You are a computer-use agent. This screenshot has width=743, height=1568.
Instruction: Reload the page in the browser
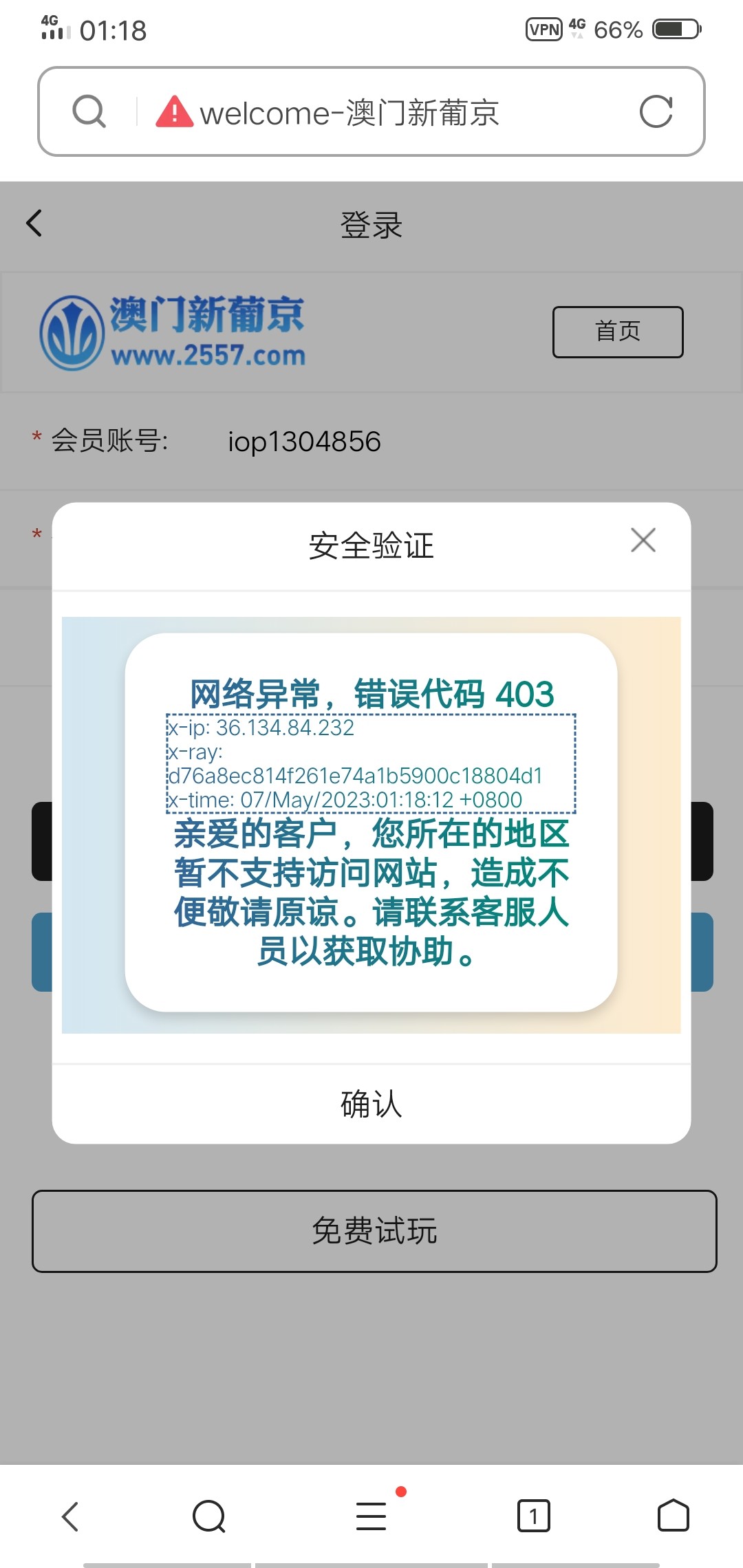tap(656, 112)
